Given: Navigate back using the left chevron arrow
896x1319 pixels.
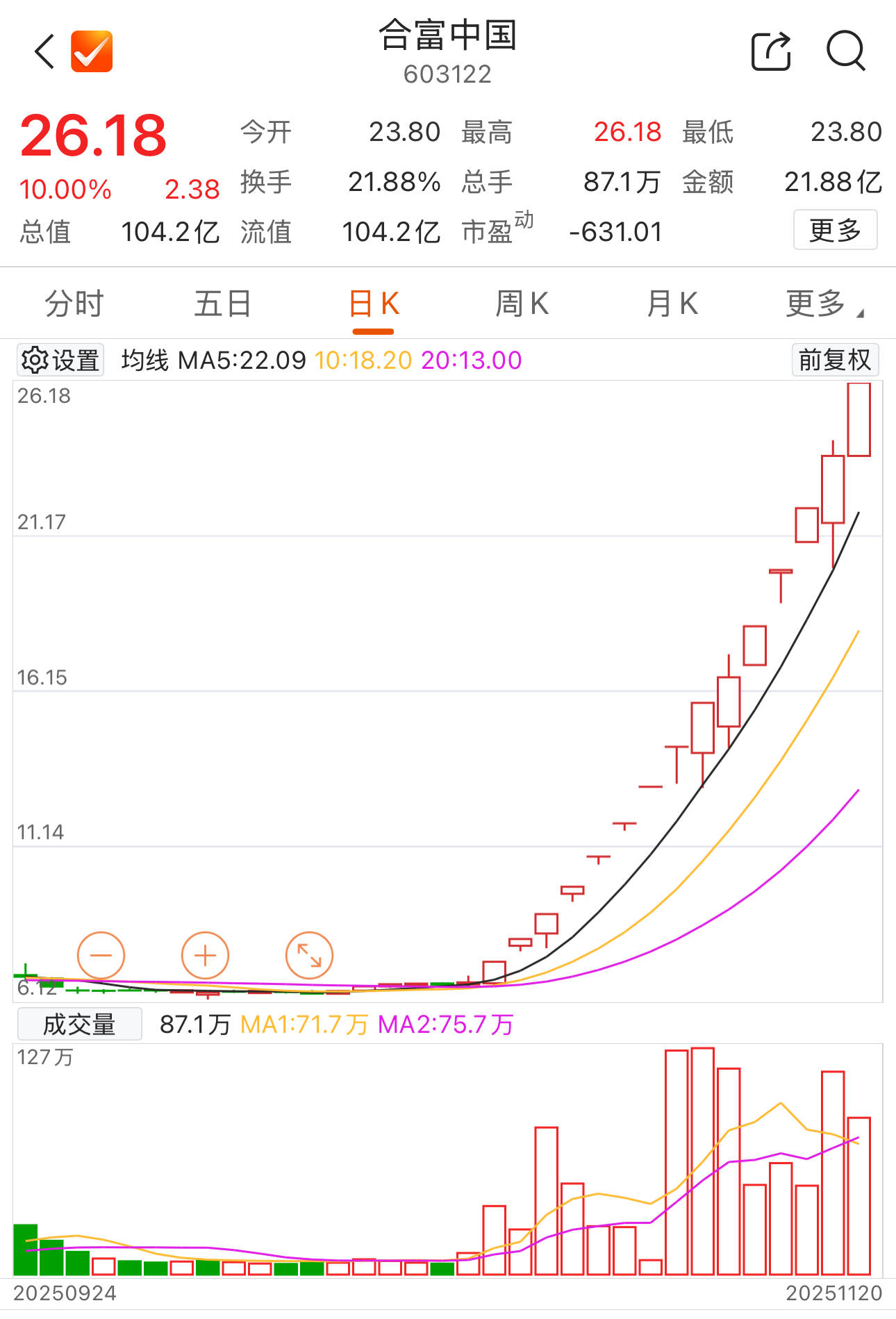Looking at the screenshot, I should pyautogui.click(x=43, y=52).
